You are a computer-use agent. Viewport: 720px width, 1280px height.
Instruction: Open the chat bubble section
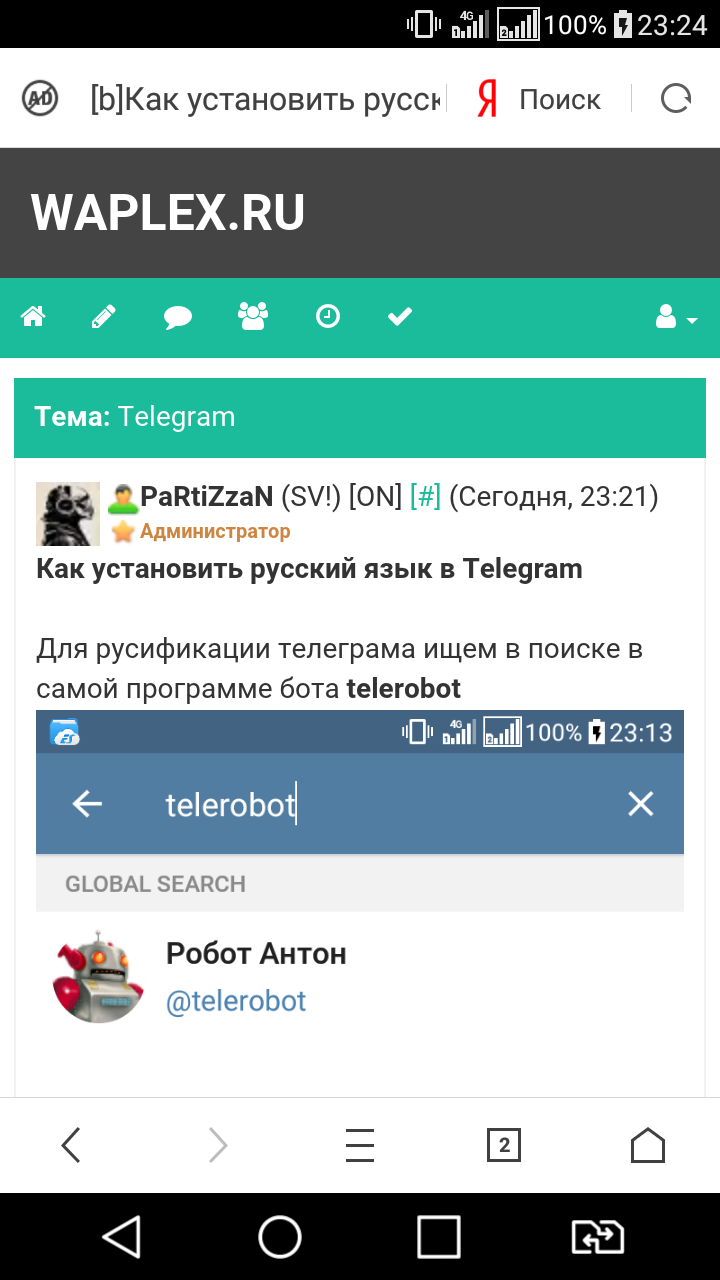(x=178, y=318)
